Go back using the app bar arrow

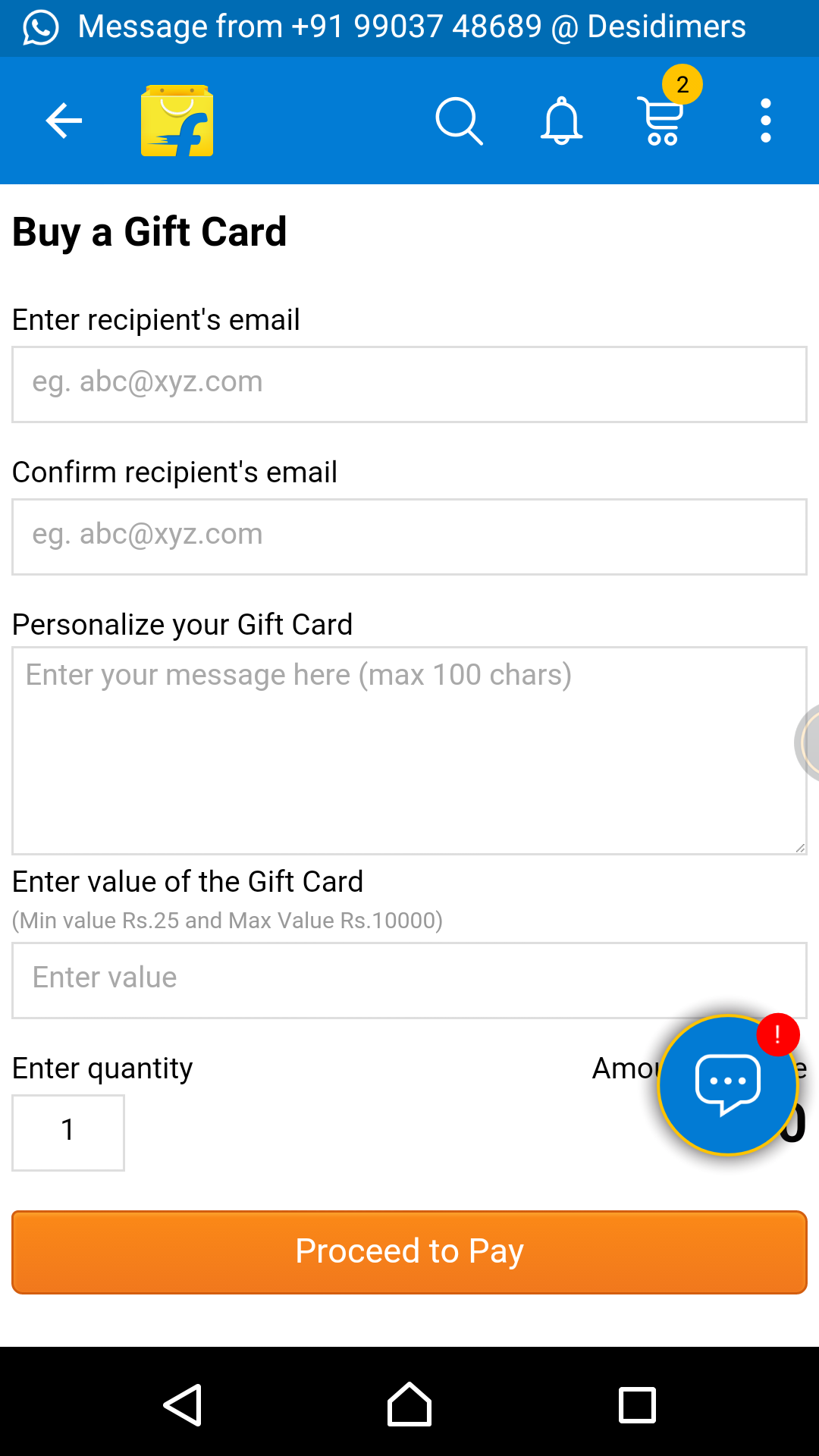coord(64,121)
